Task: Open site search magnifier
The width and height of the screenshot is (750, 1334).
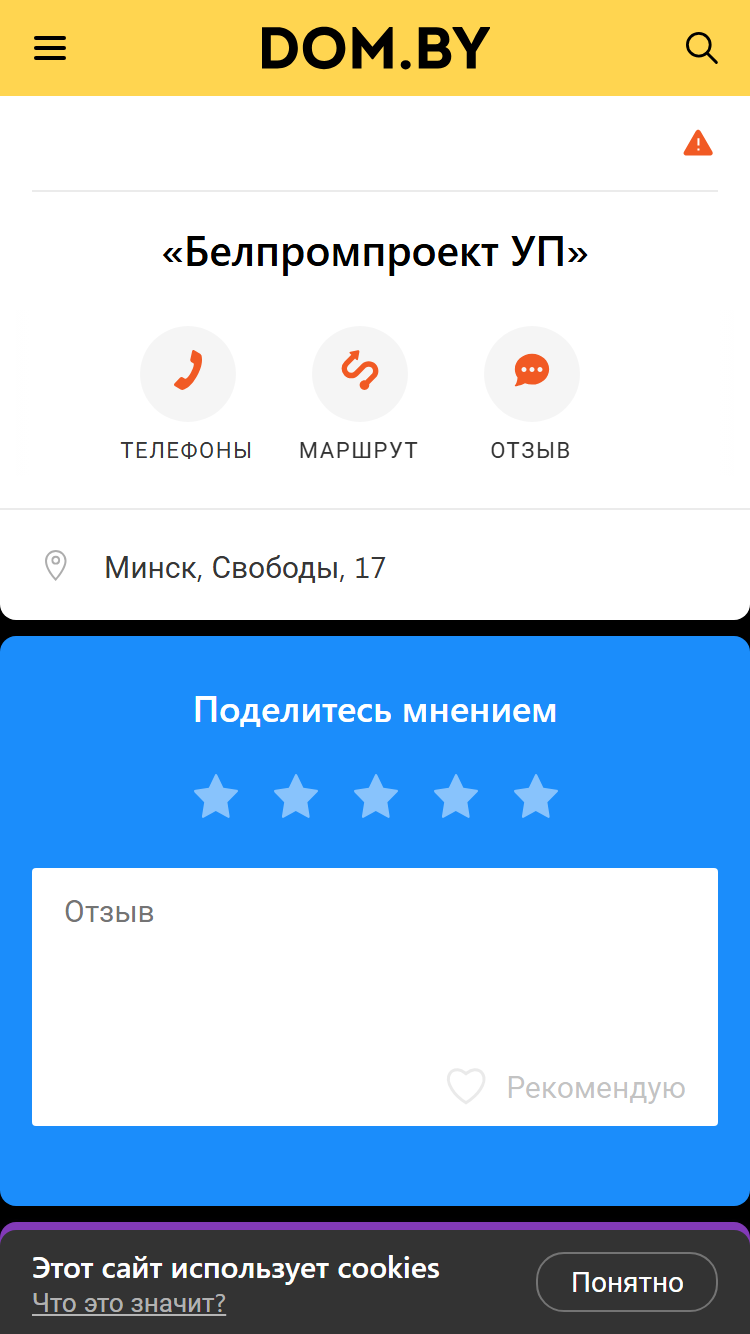Action: [x=701, y=48]
